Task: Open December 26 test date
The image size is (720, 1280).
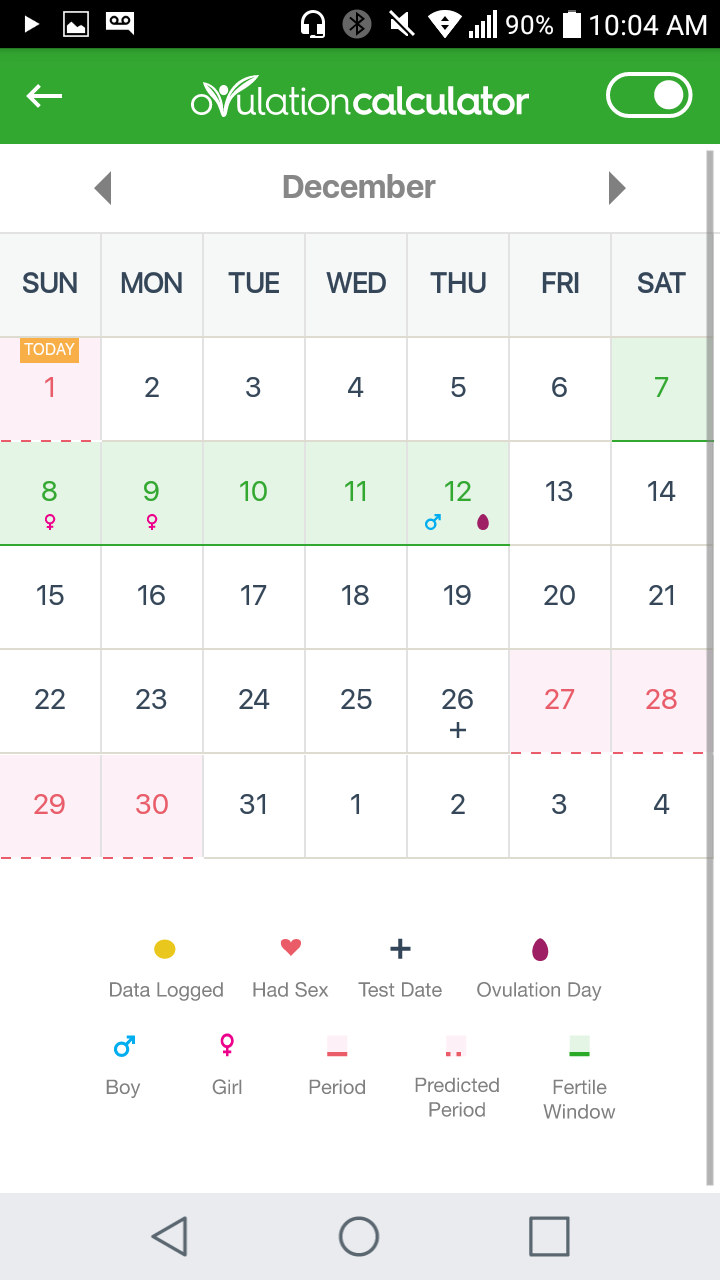Action: (457, 701)
